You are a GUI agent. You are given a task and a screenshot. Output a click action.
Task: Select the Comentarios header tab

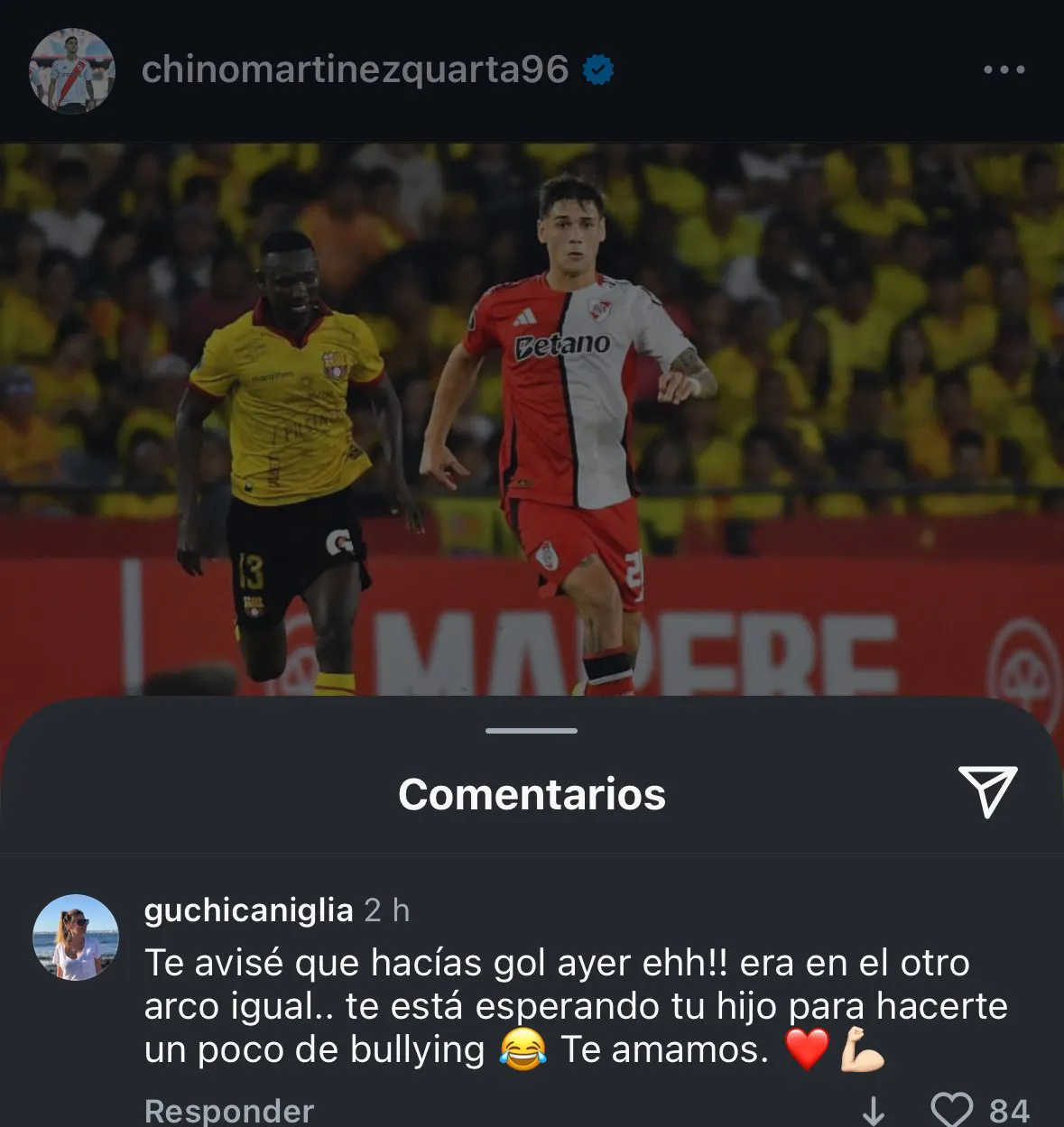pyautogui.click(x=531, y=795)
